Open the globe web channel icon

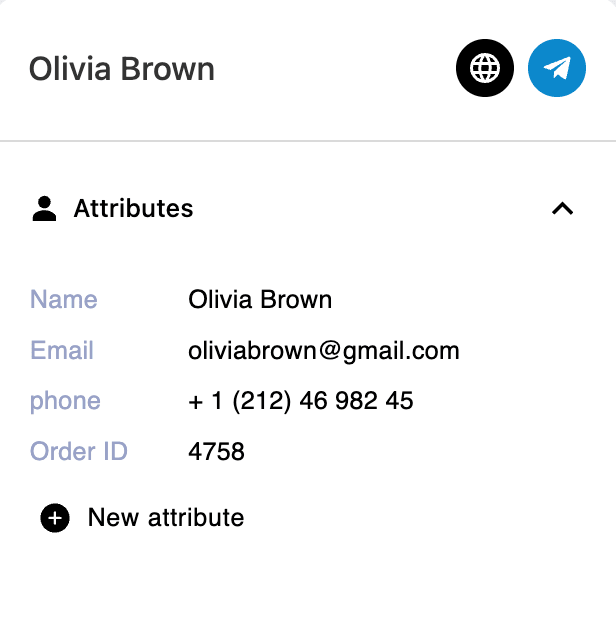point(485,68)
